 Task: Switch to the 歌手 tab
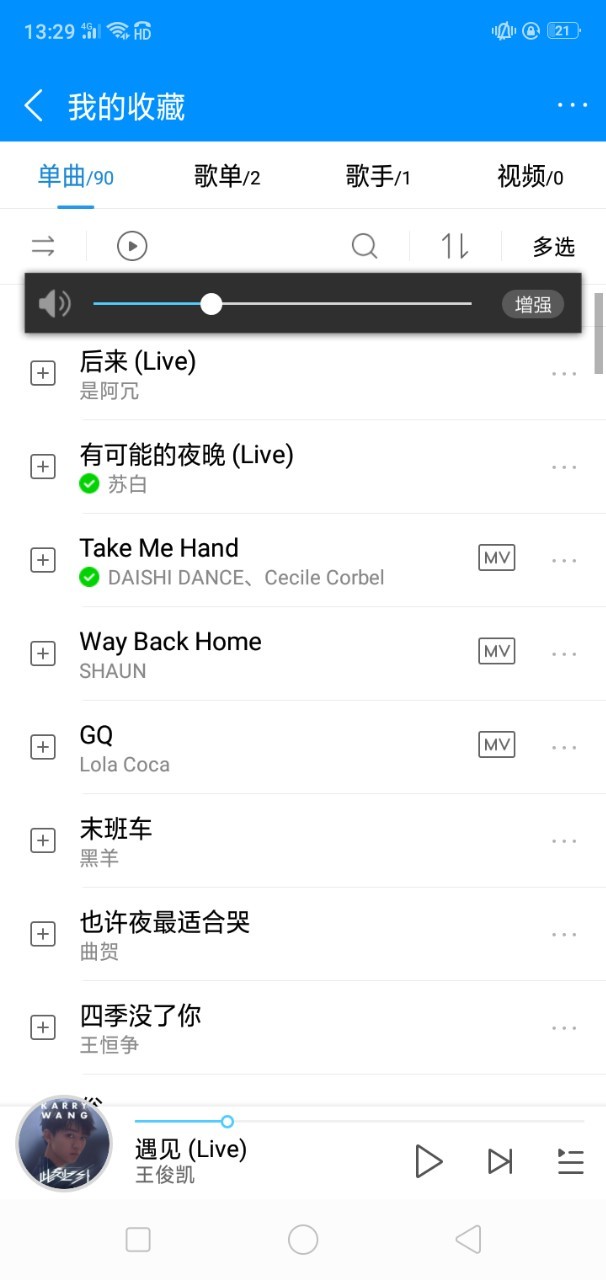378,178
